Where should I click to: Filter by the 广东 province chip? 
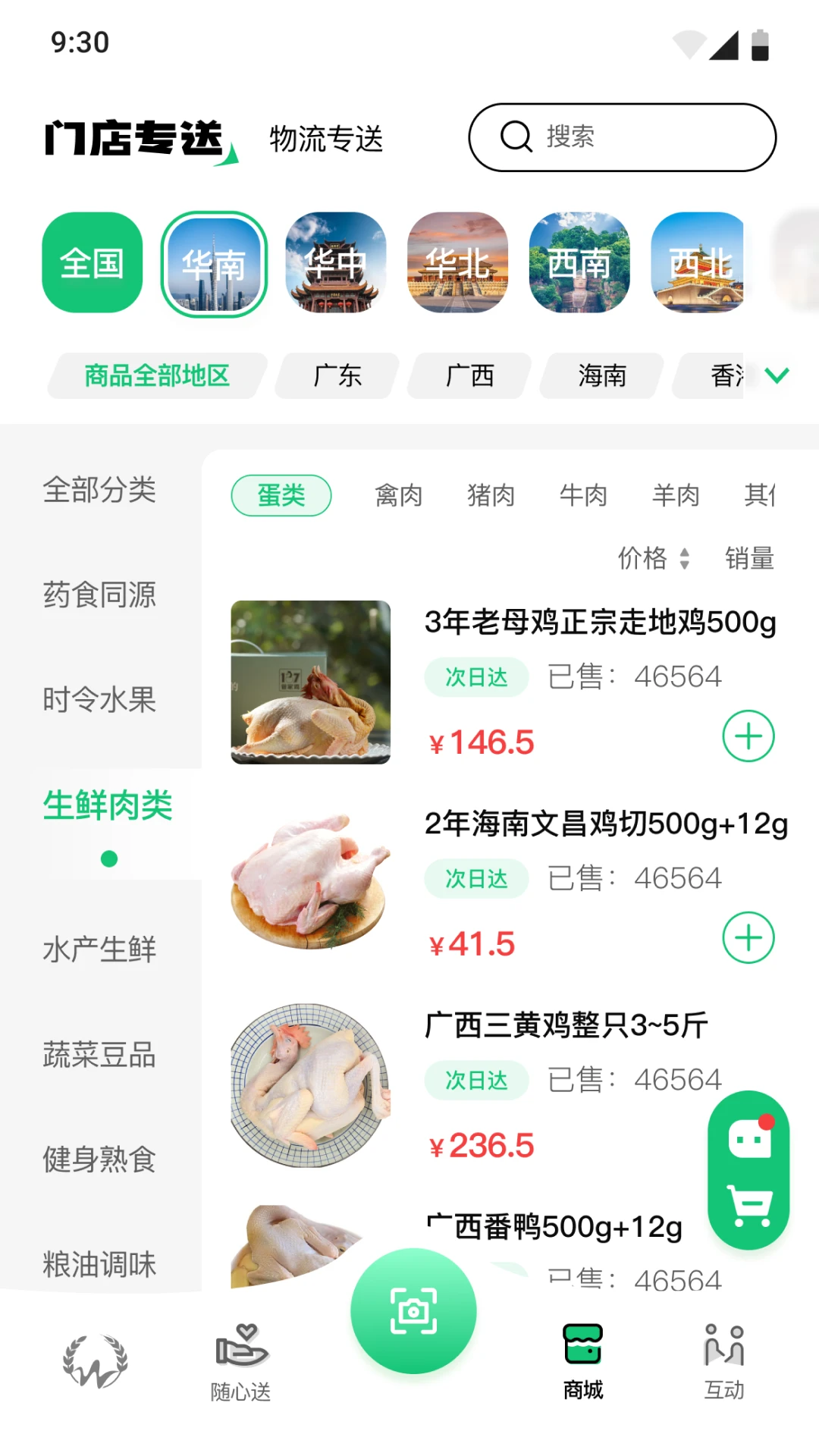(337, 375)
